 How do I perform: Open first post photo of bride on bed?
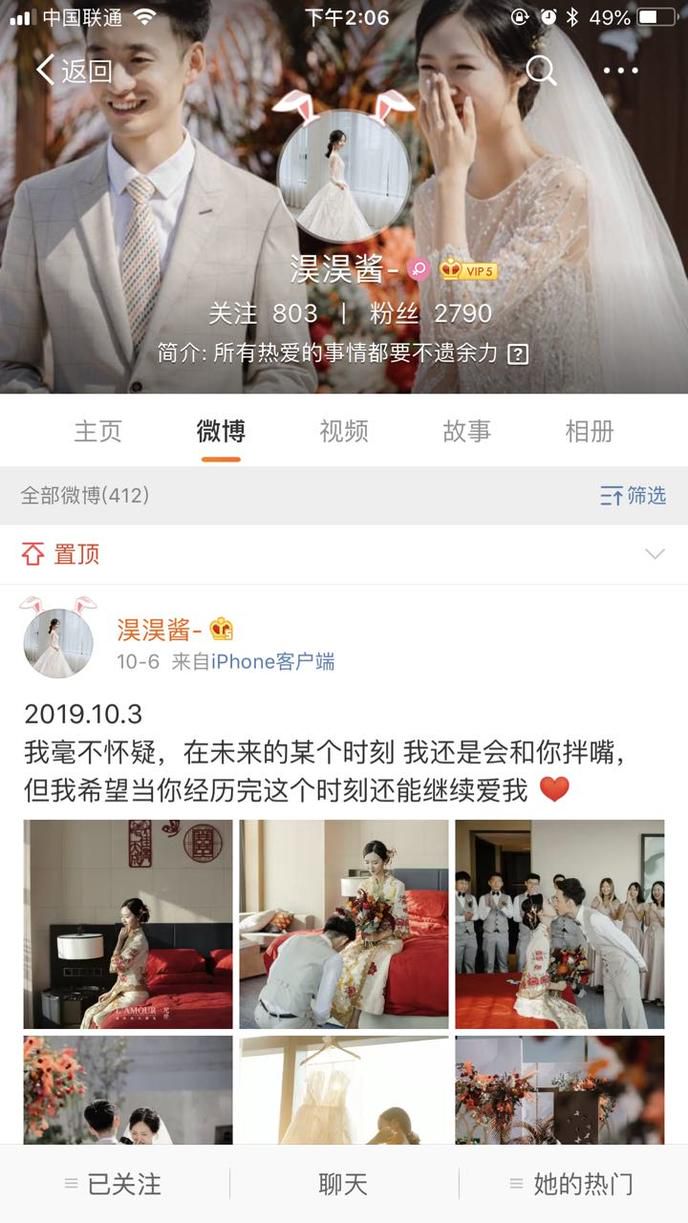(128, 924)
